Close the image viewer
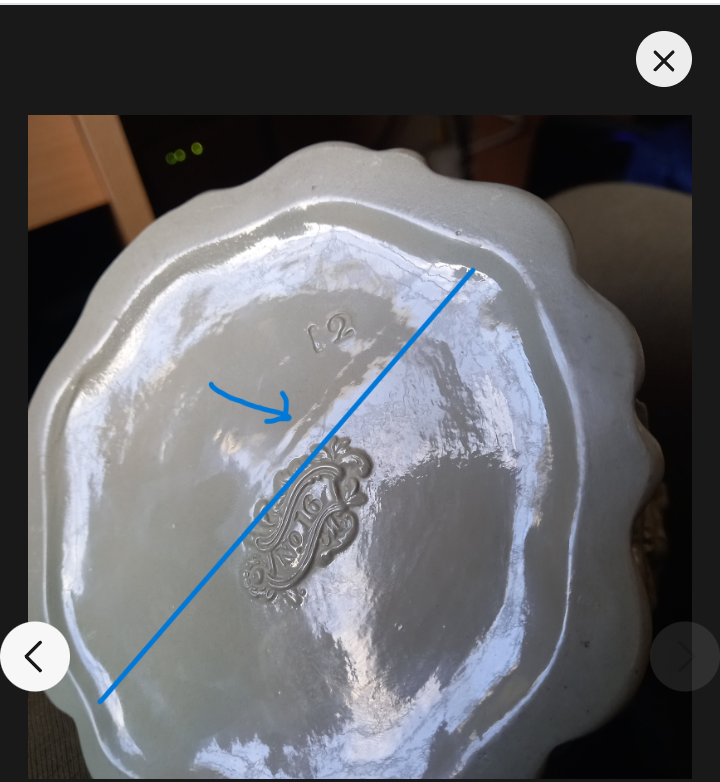720x782 pixels. pos(664,60)
